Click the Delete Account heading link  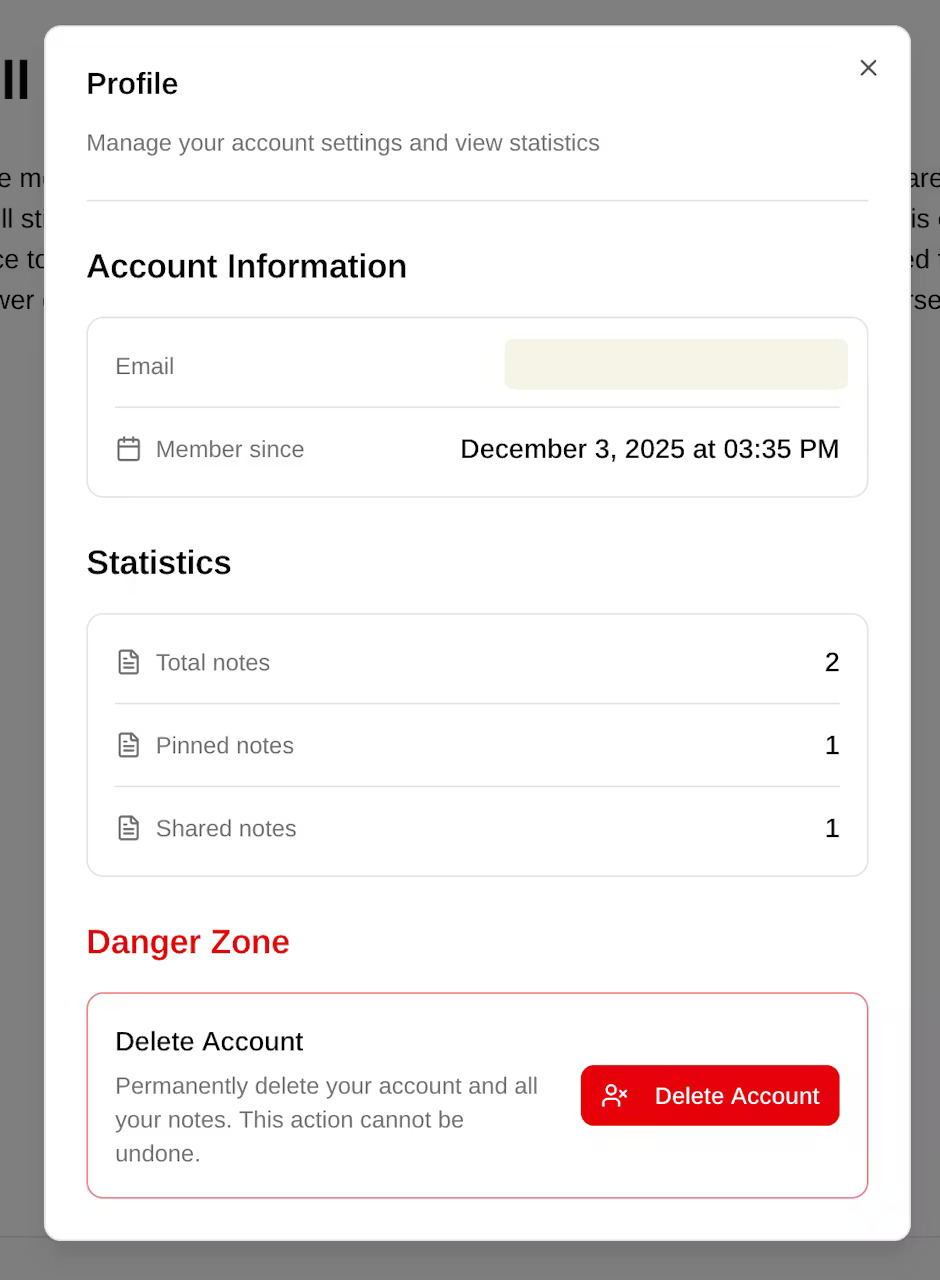(x=209, y=1041)
